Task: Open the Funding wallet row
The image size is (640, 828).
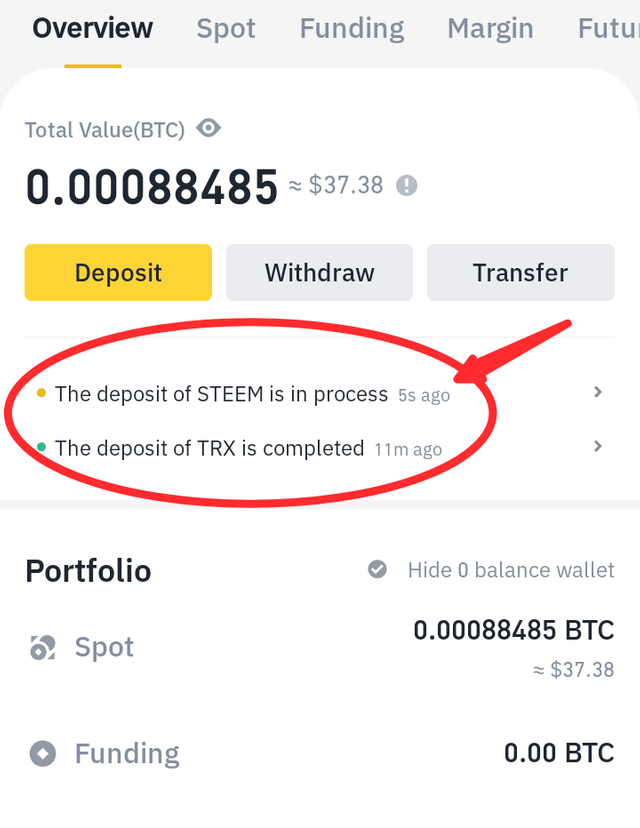Action: coord(319,753)
